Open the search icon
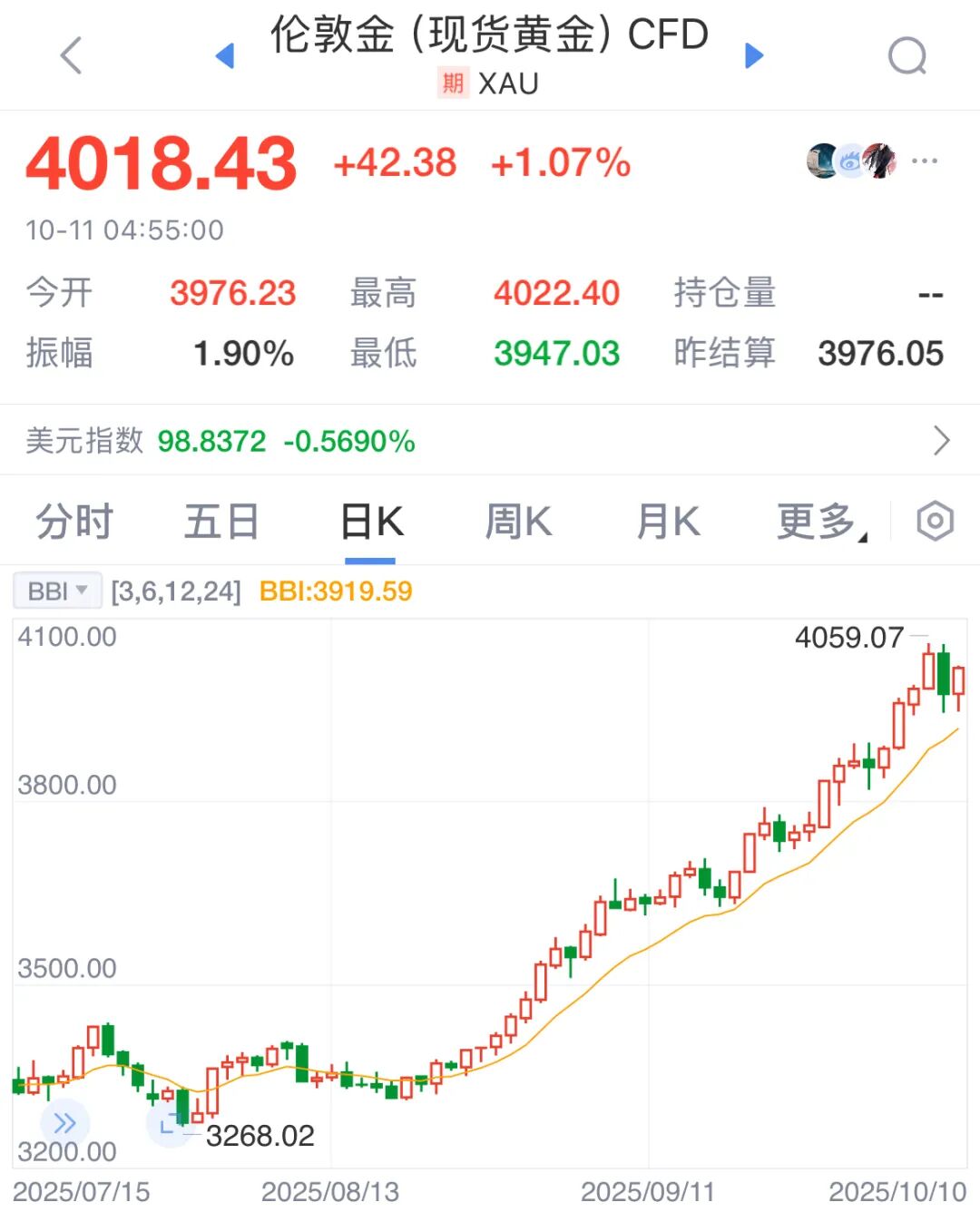 coord(906,56)
